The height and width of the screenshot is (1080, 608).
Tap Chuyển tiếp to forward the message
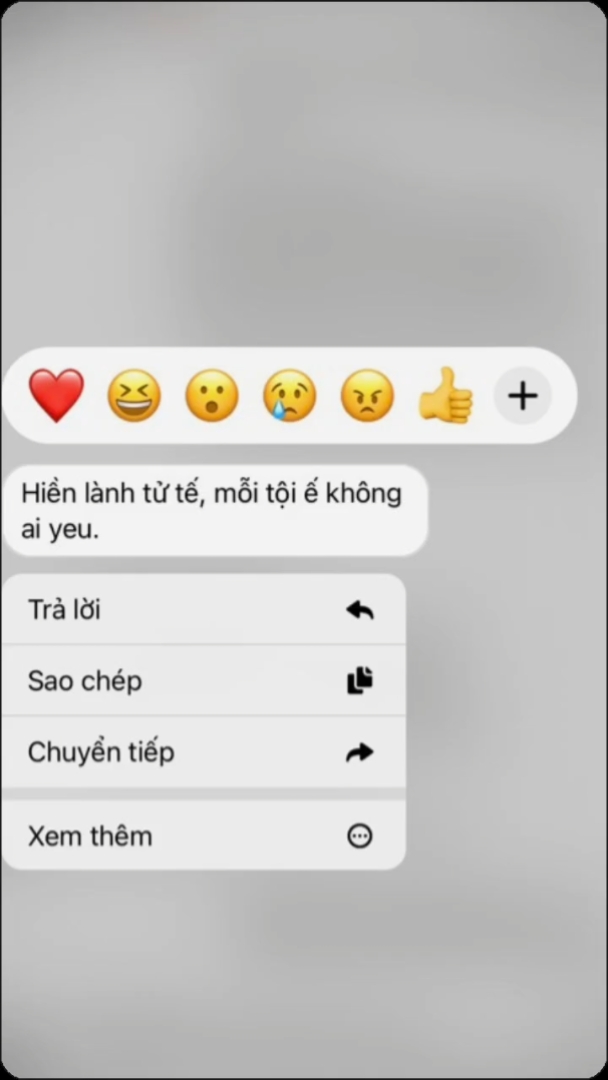point(203,752)
